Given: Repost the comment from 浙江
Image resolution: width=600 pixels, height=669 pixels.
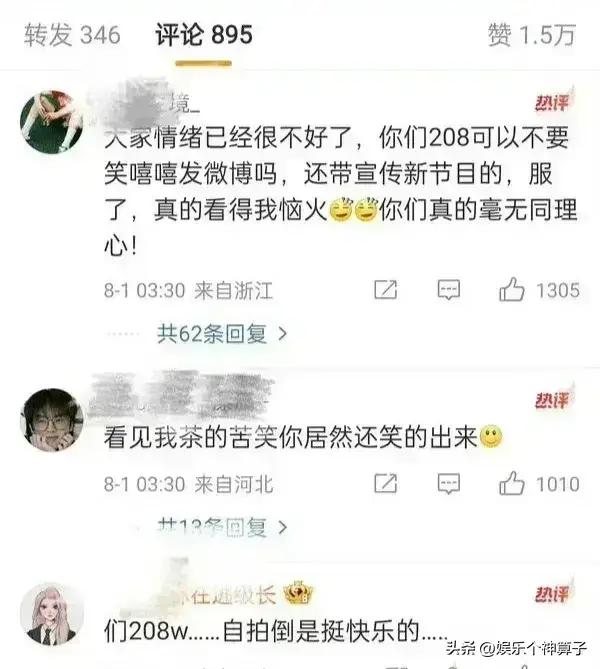Looking at the screenshot, I should (x=385, y=291).
